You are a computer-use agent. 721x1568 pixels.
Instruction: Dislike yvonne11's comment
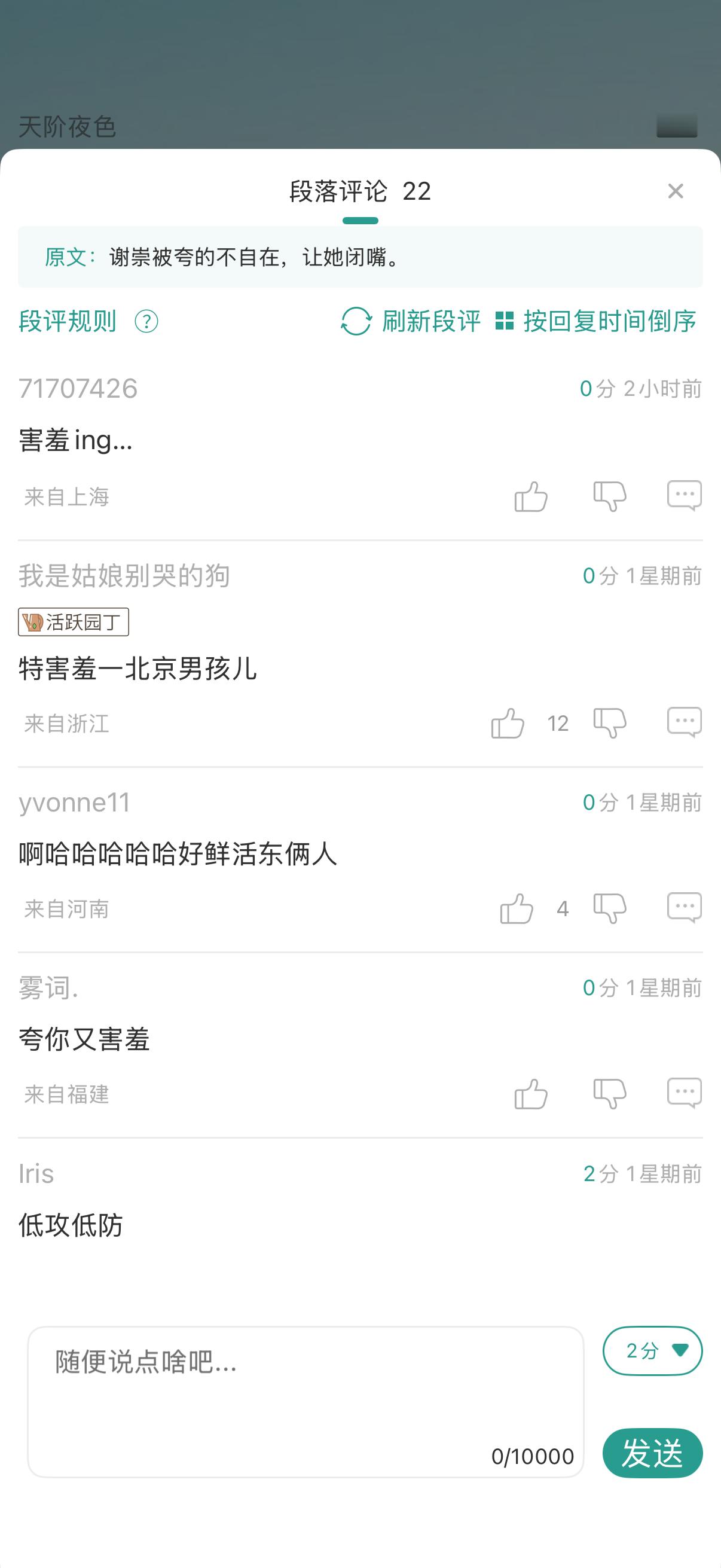(610, 909)
